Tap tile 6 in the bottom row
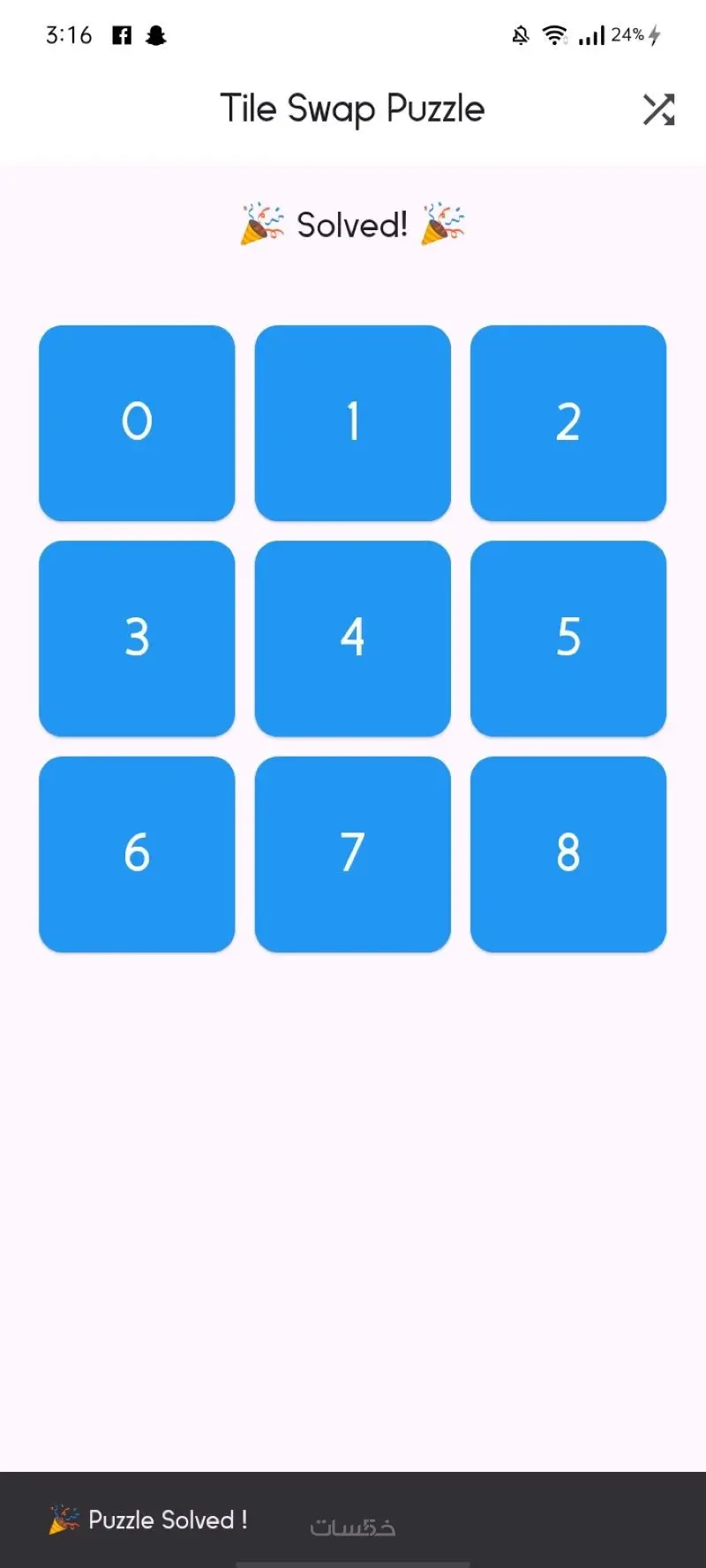Image resolution: width=706 pixels, height=1568 pixels. tap(137, 853)
